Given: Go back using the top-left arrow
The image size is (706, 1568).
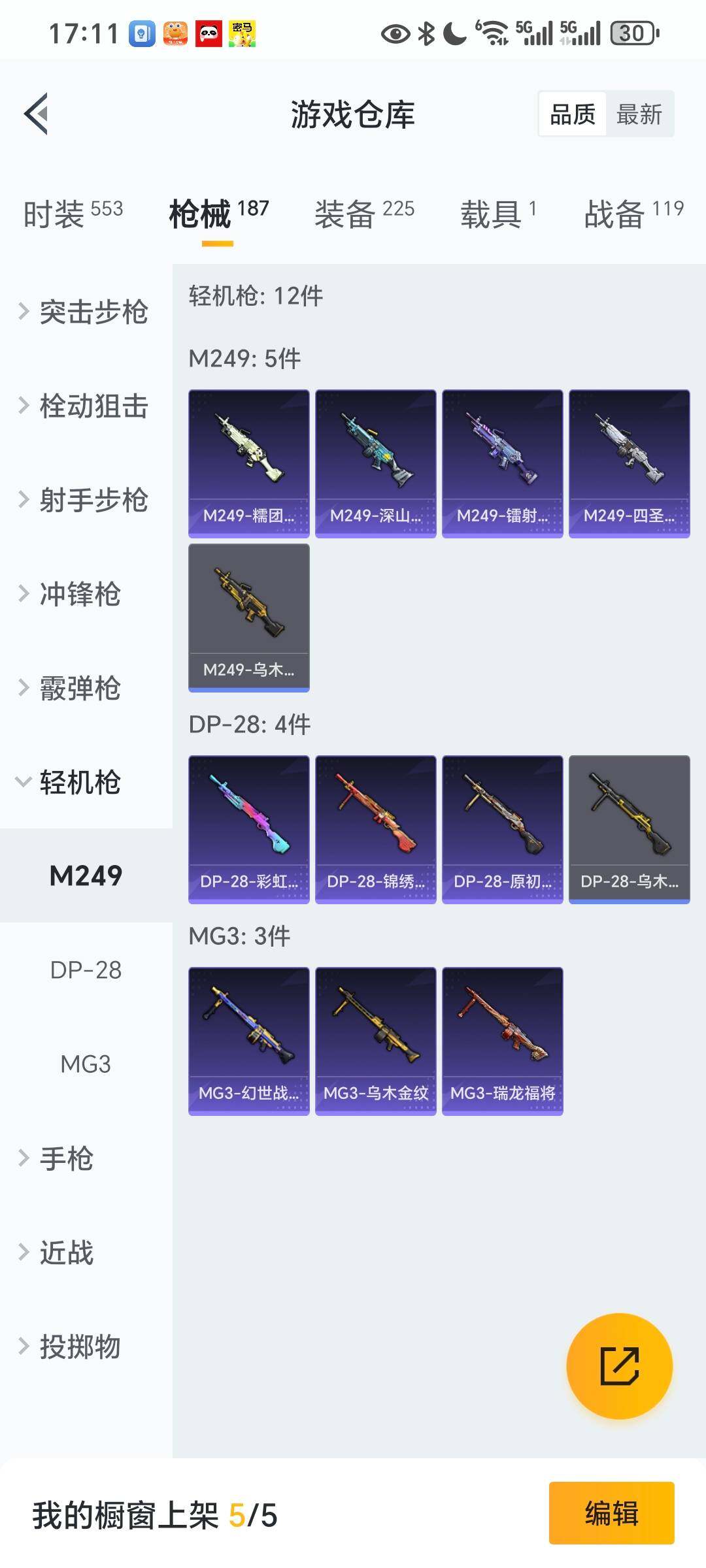Looking at the screenshot, I should pyautogui.click(x=37, y=114).
